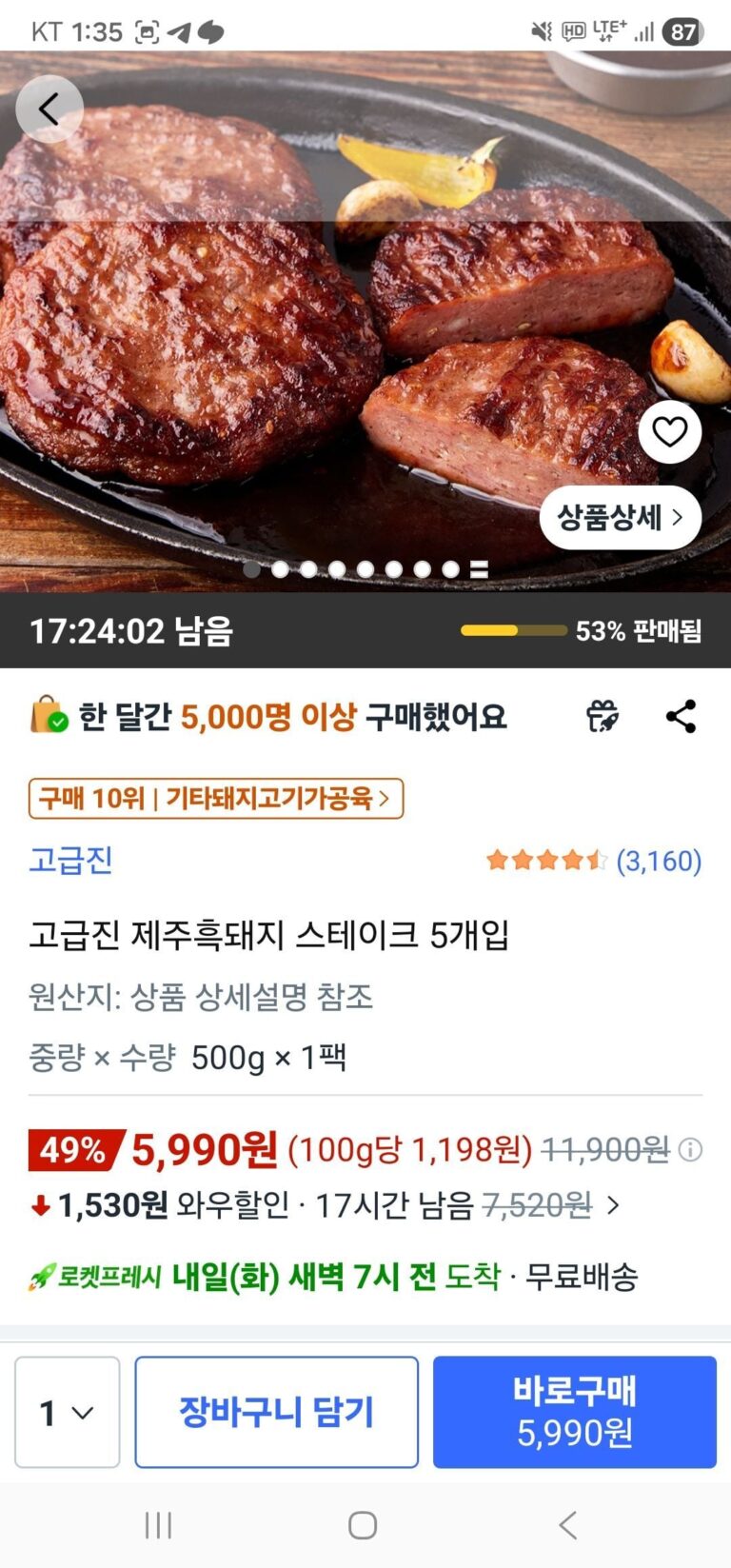Go back using the top-left arrow
This screenshot has width=731, height=1568.
[49, 109]
